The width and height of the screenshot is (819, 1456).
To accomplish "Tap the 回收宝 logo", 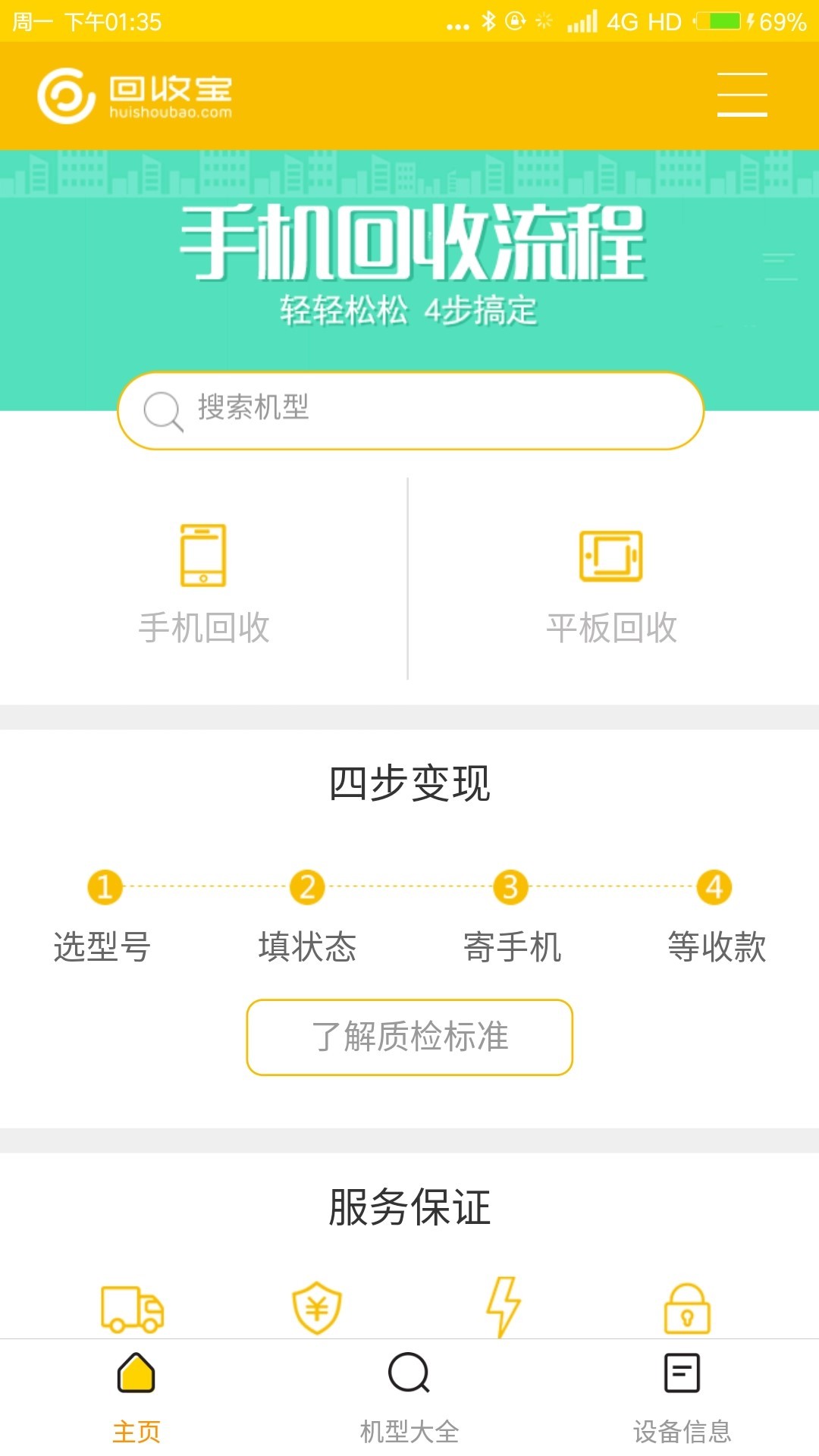I will (x=135, y=96).
